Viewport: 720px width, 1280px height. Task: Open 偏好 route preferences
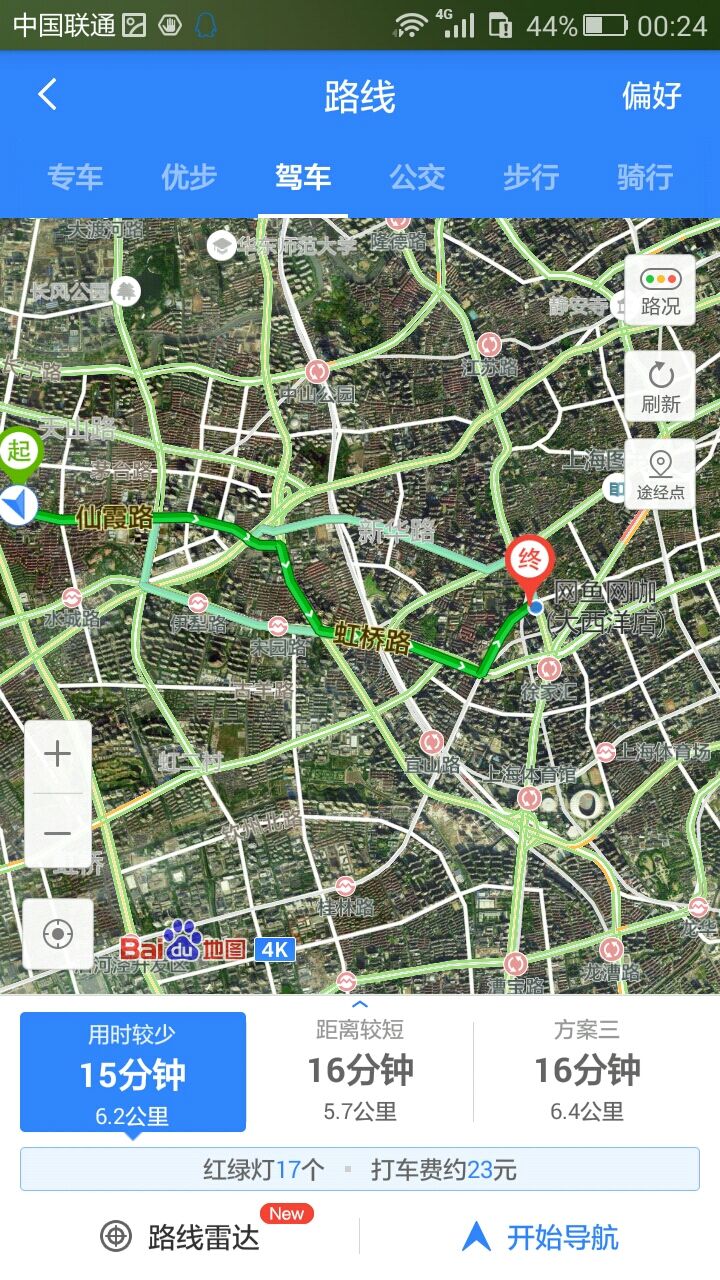(x=652, y=96)
